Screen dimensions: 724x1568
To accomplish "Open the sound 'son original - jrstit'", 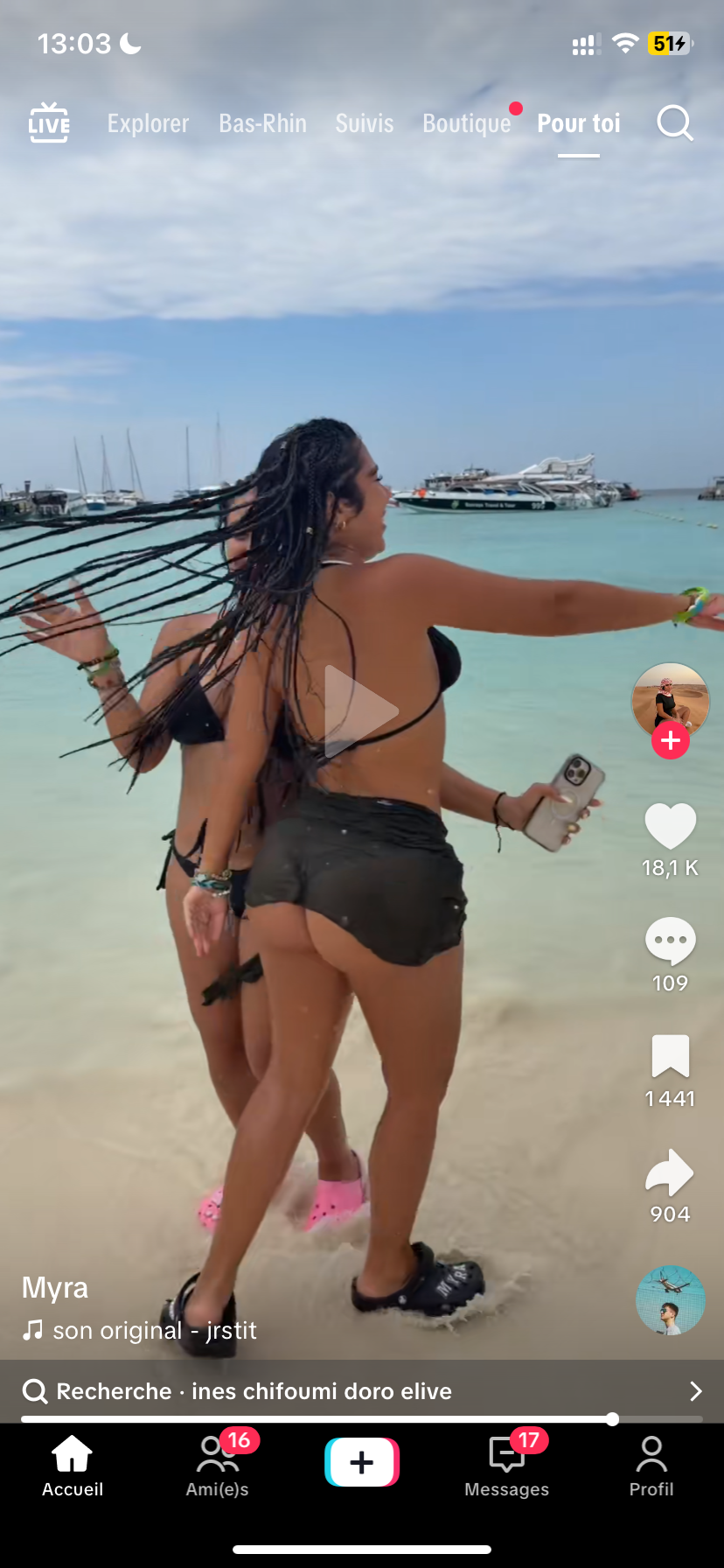I will coord(154,1331).
